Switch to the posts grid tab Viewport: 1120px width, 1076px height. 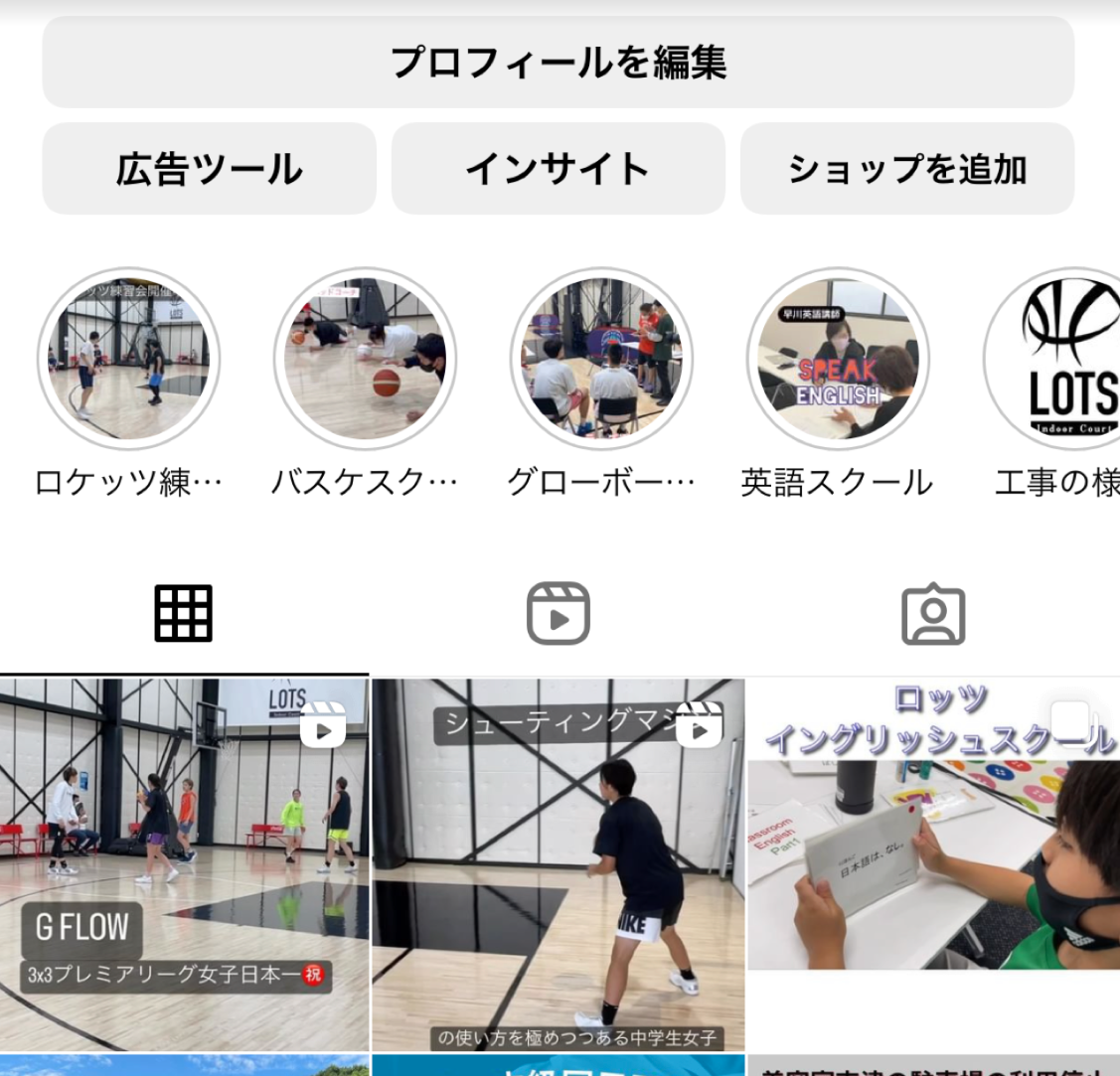point(184,614)
